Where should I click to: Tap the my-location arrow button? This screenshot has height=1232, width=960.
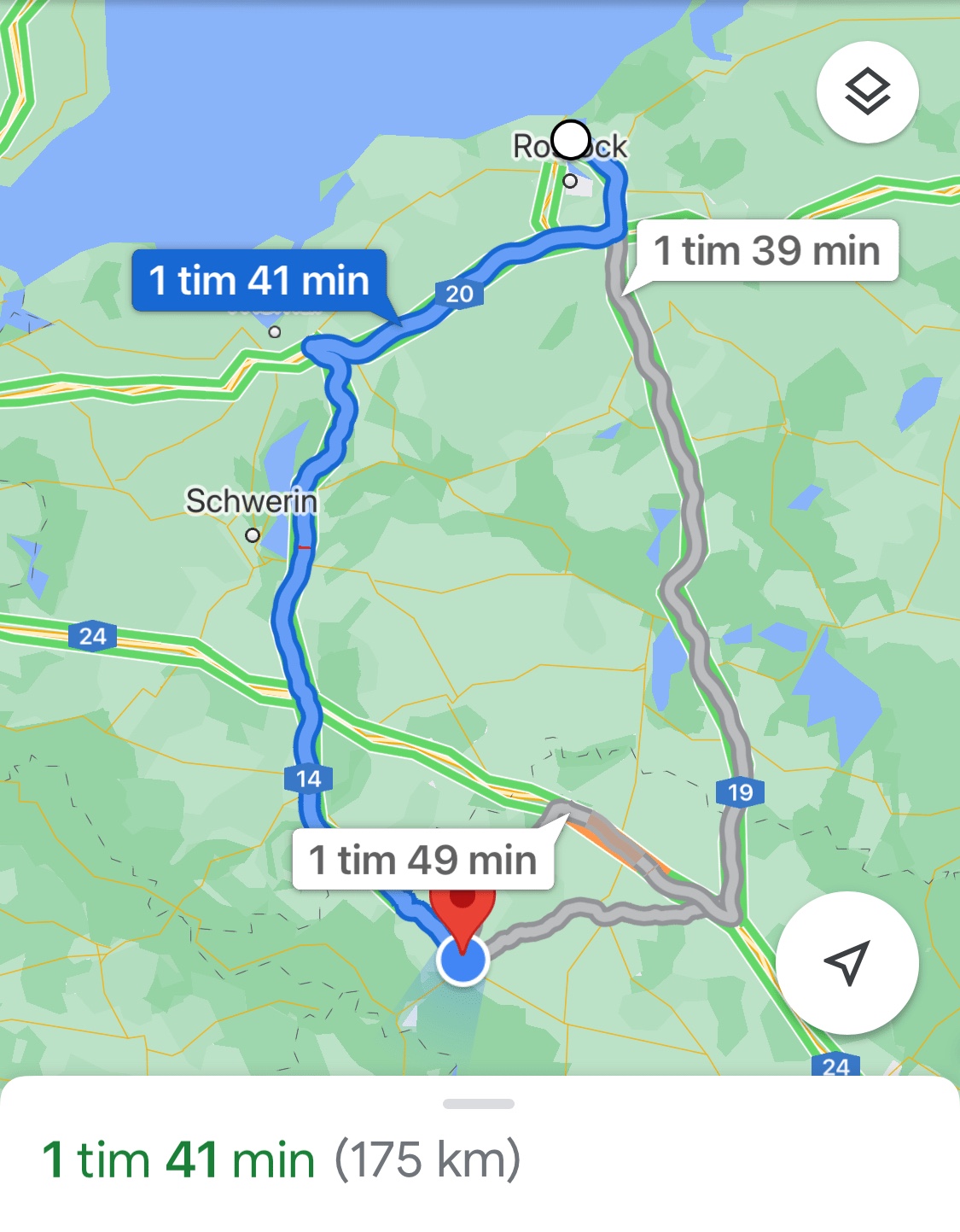tap(847, 962)
